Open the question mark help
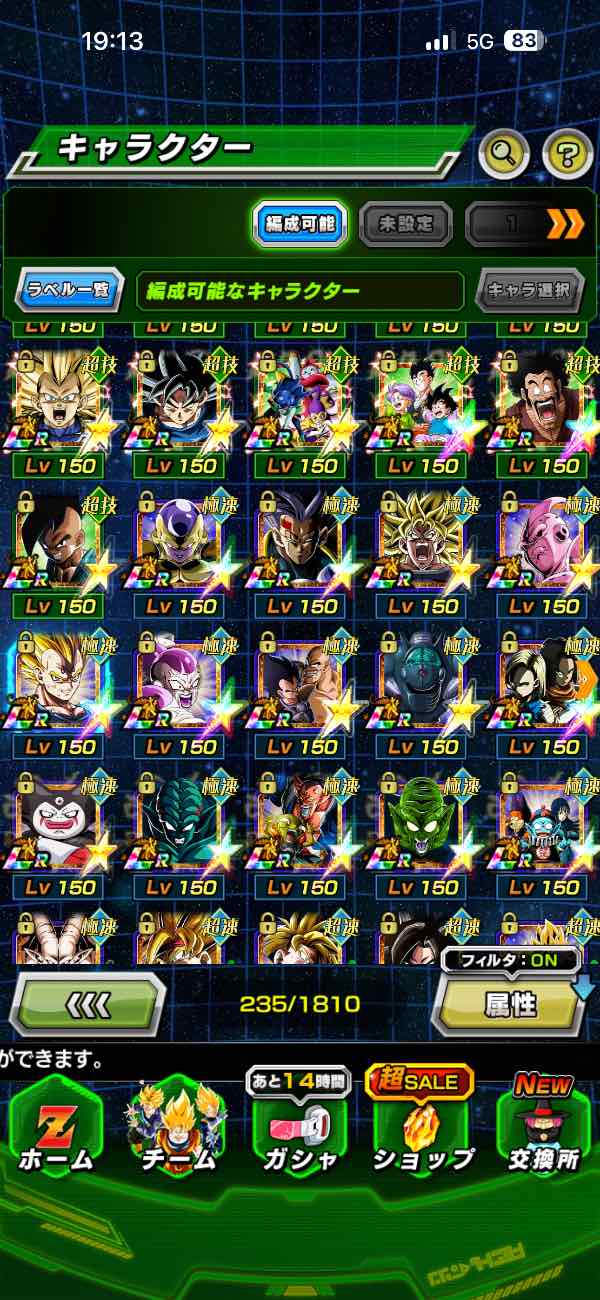This screenshot has width=600, height=1300. coord(567,153)
